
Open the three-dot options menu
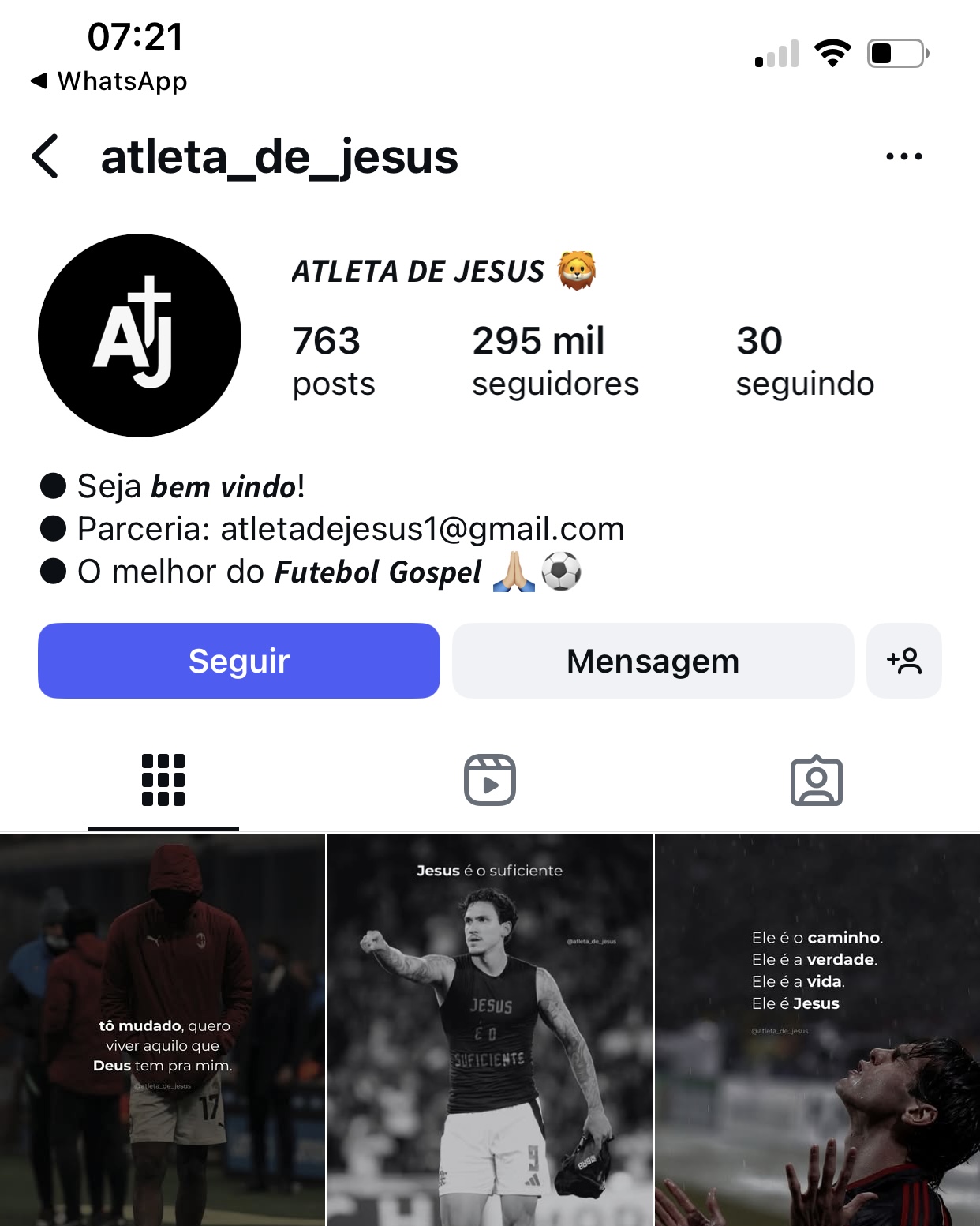coord(903,156)
